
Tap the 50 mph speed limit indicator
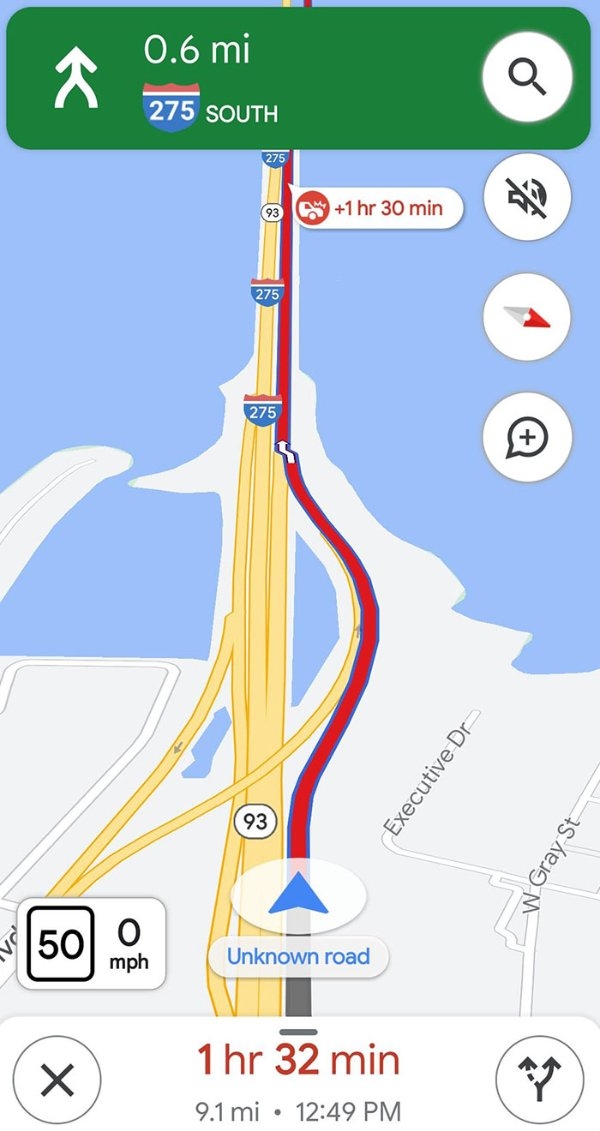[61, 943]
